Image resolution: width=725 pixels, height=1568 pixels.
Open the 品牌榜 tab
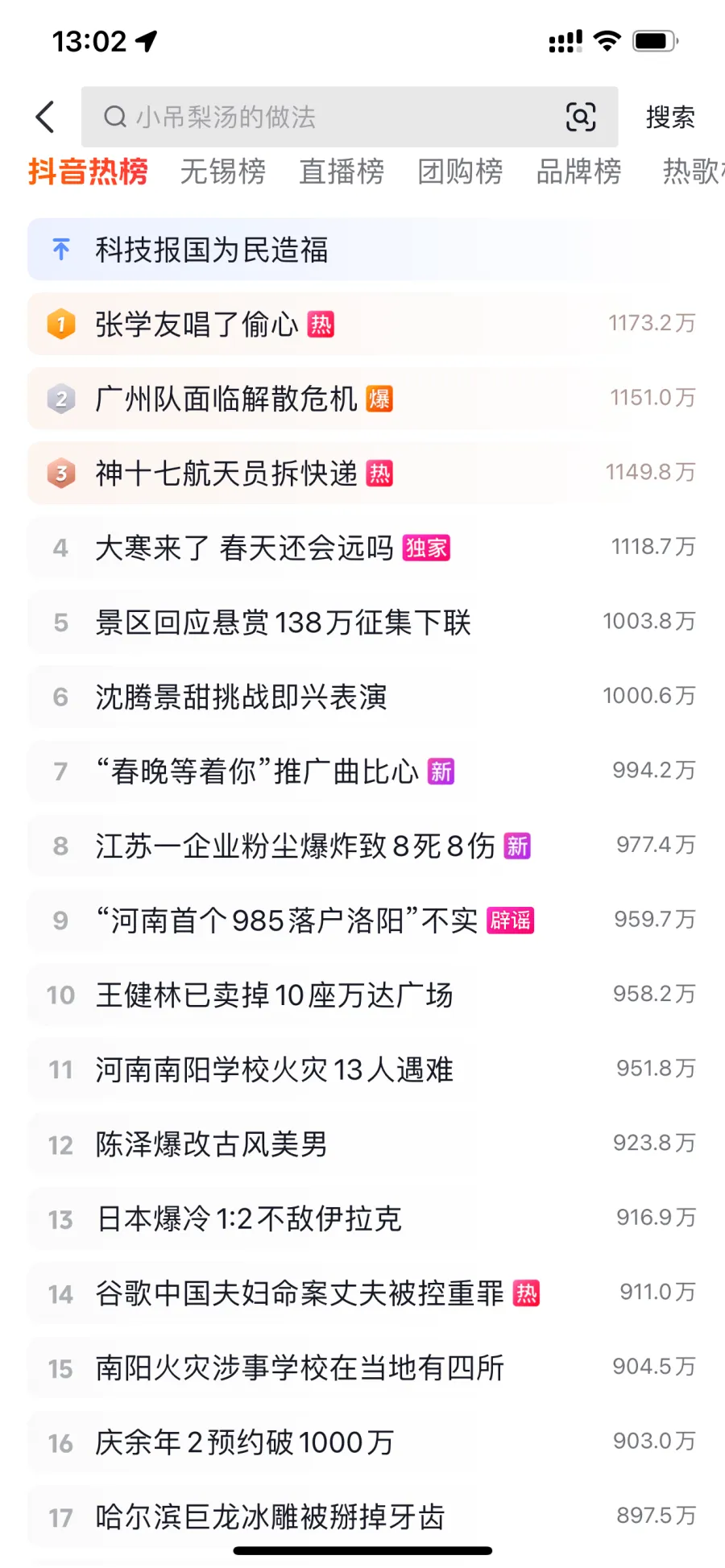(x=578, y=172)
